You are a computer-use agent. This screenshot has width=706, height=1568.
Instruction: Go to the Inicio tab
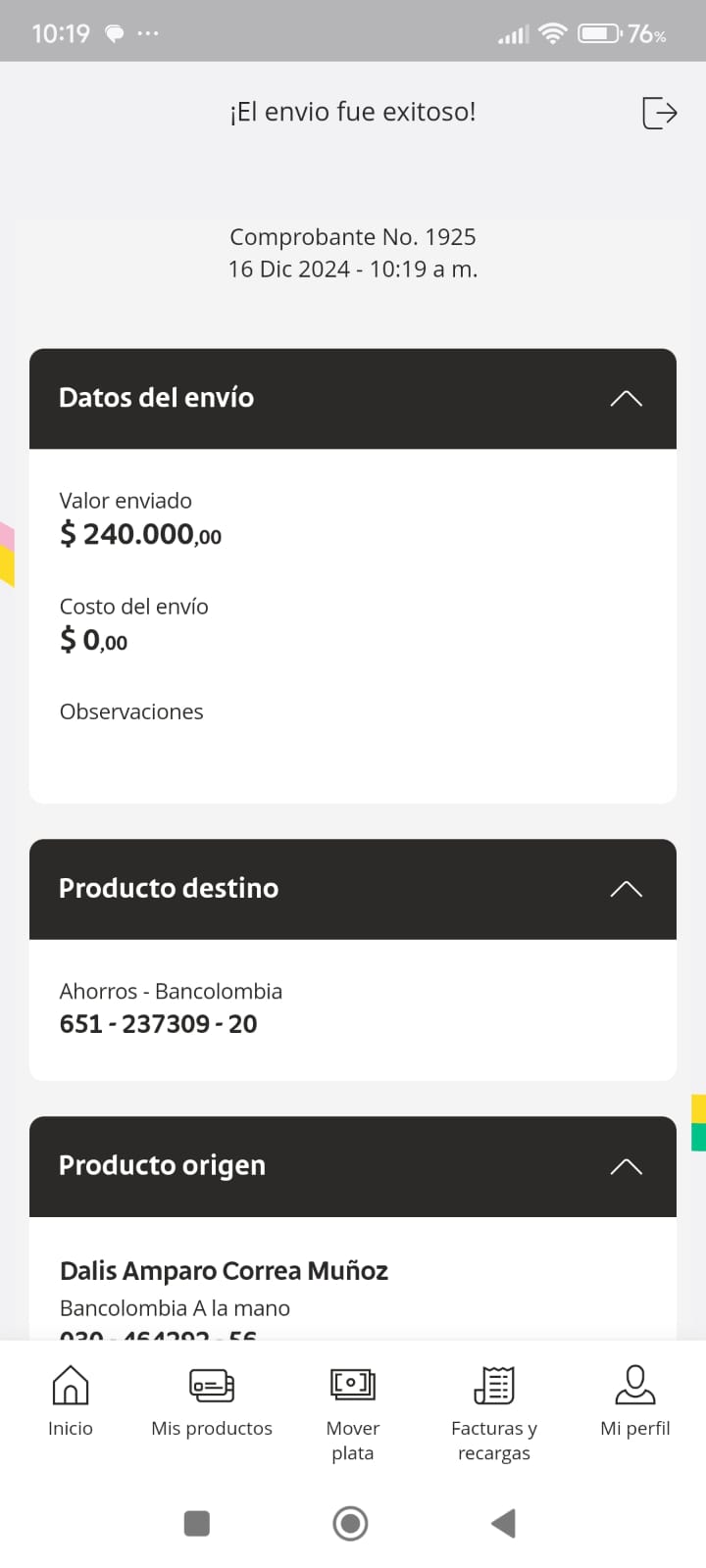pyautogui.click(x=71, y=1401)
